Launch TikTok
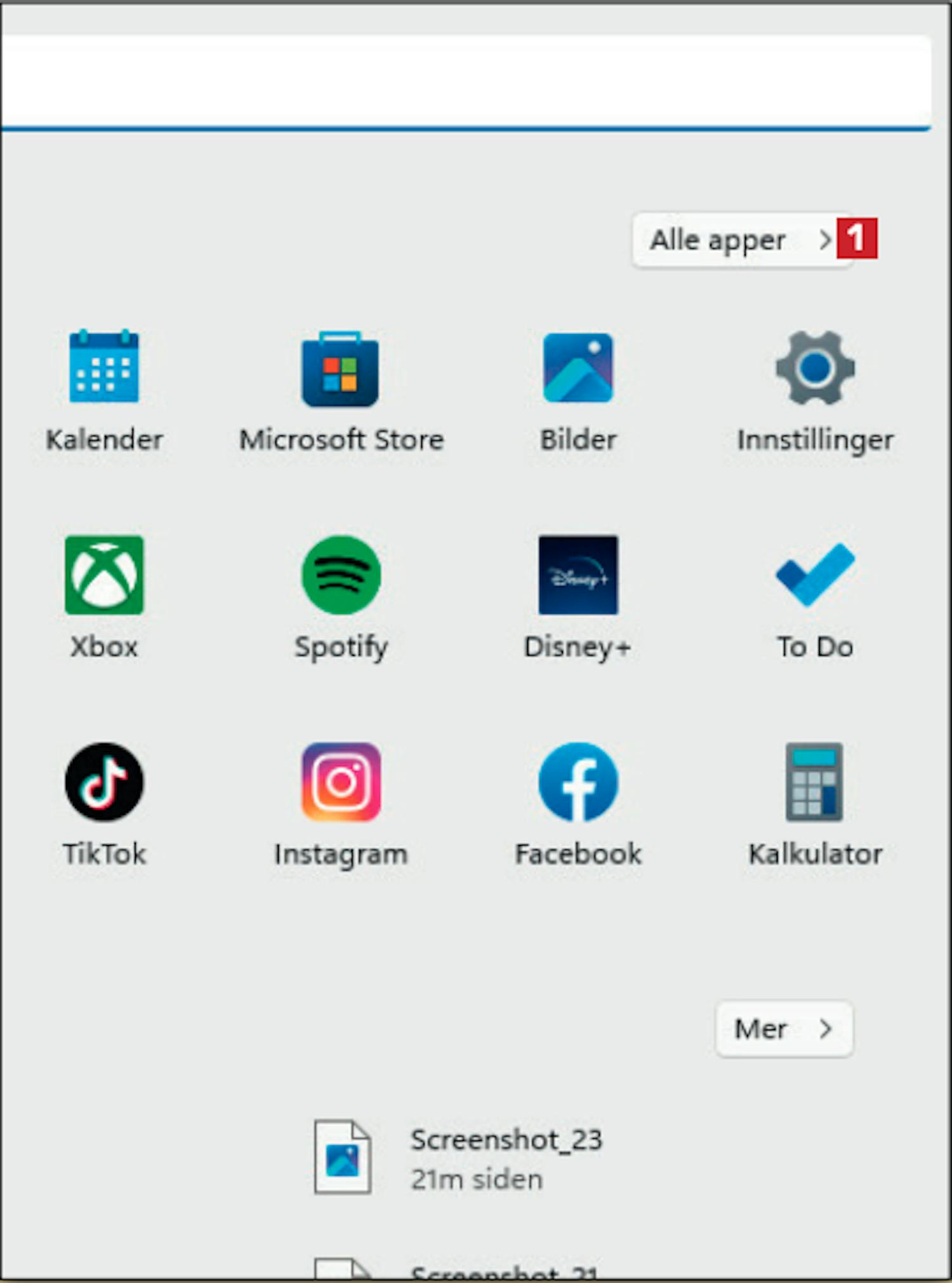 (x=104, y=782)
